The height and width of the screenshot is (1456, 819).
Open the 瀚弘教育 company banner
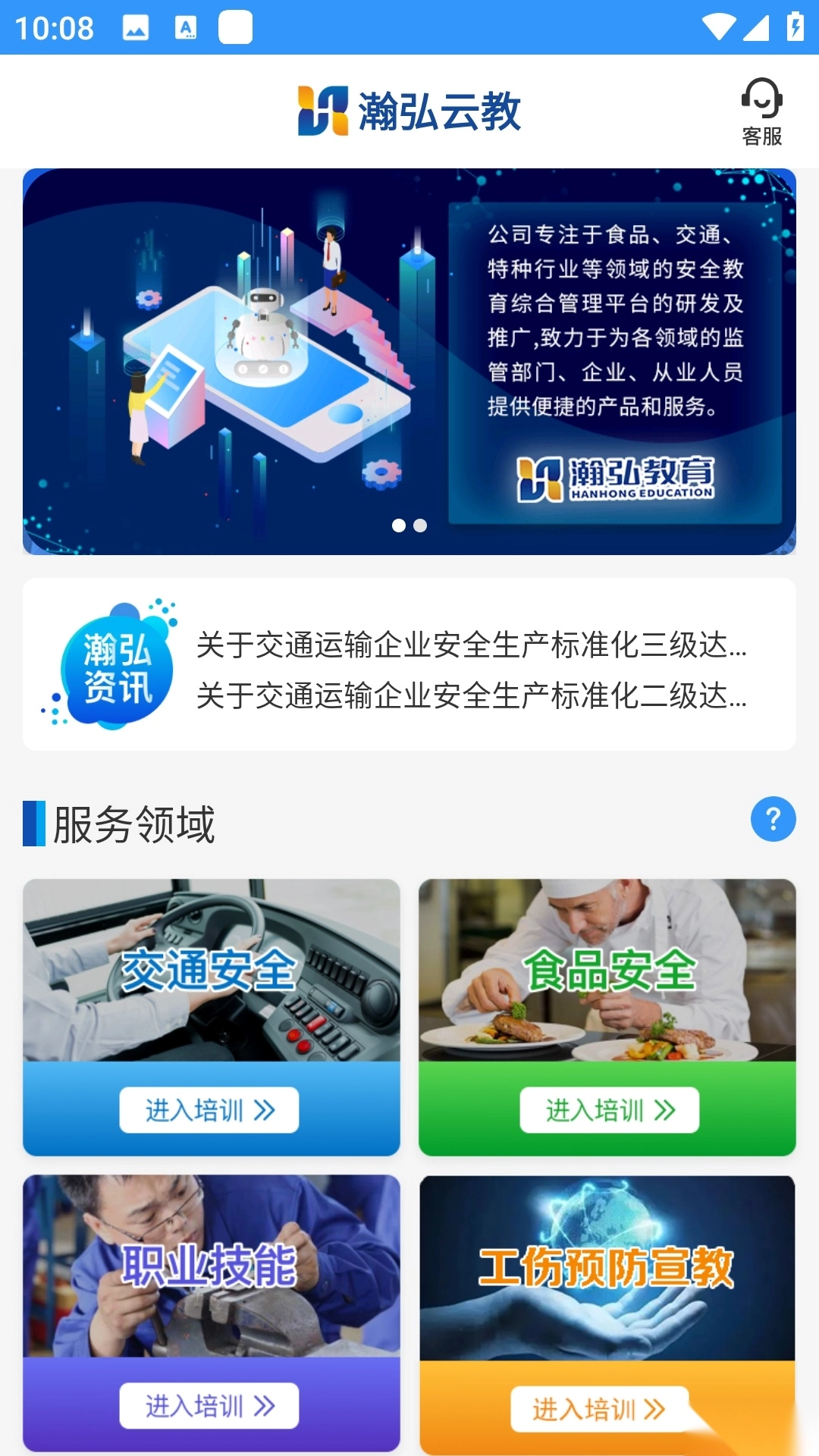coord(409,361)
